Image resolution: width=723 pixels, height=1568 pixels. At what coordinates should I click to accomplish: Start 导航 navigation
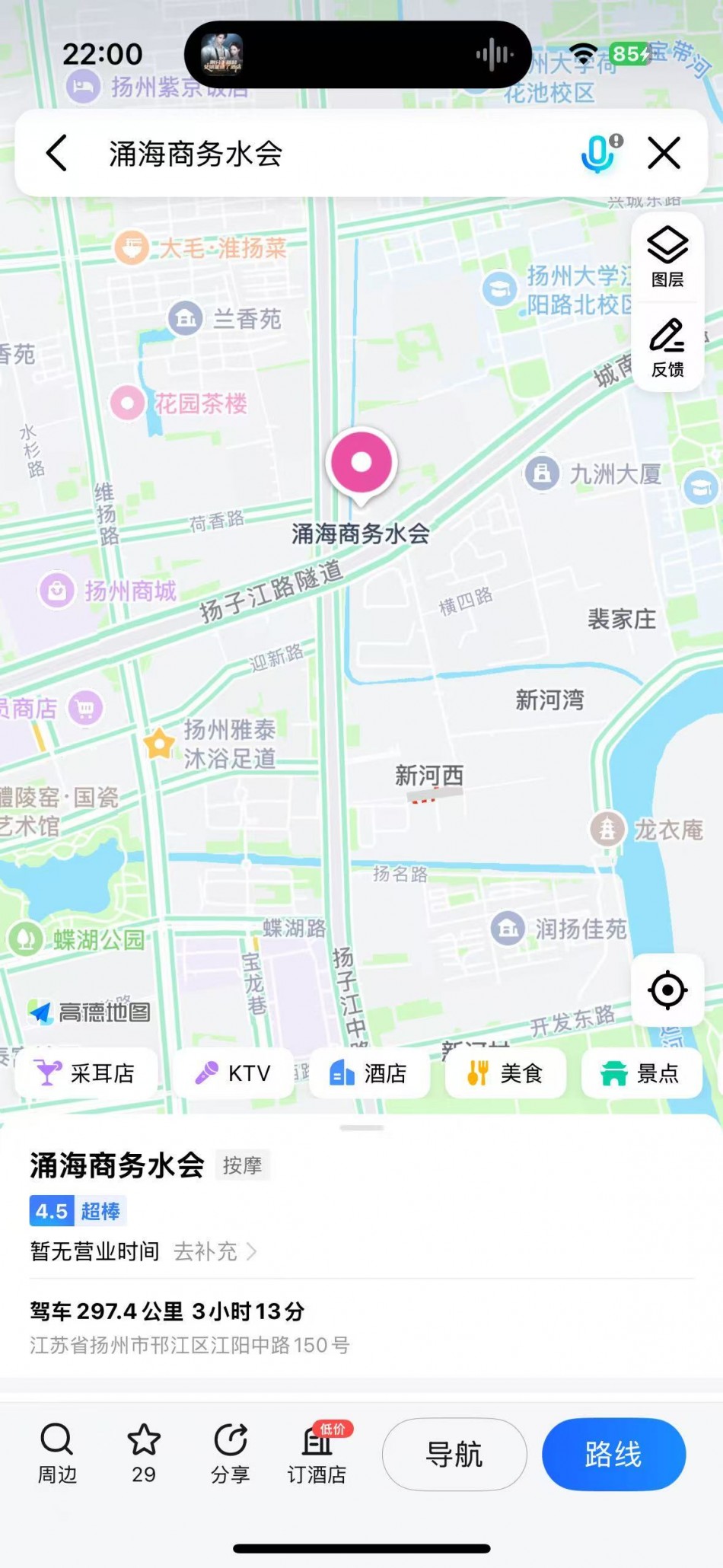click(454, 1455)
